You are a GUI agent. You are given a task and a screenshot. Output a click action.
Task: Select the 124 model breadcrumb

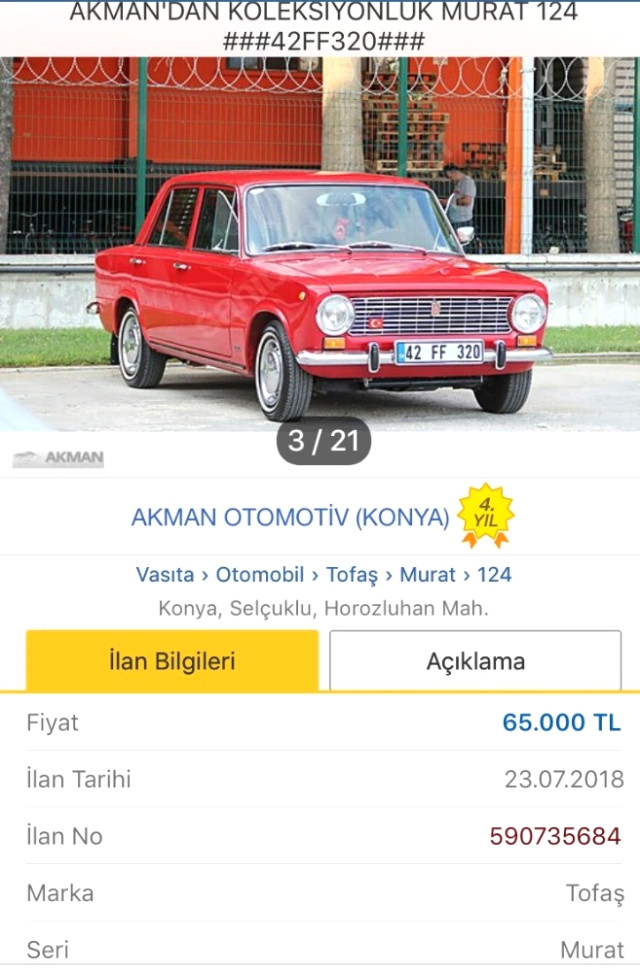[x=494, y=575]
